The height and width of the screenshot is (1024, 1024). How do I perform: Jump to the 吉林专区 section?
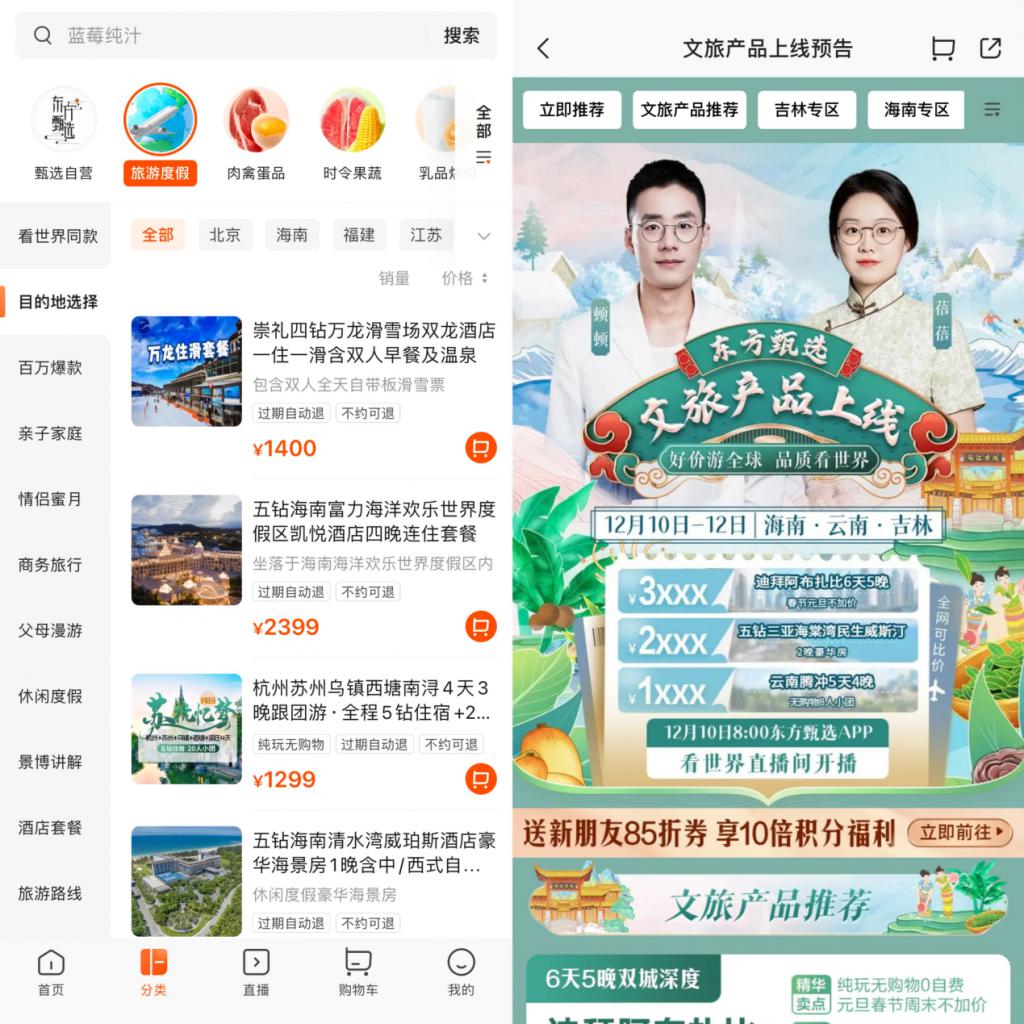coord(806,110)
